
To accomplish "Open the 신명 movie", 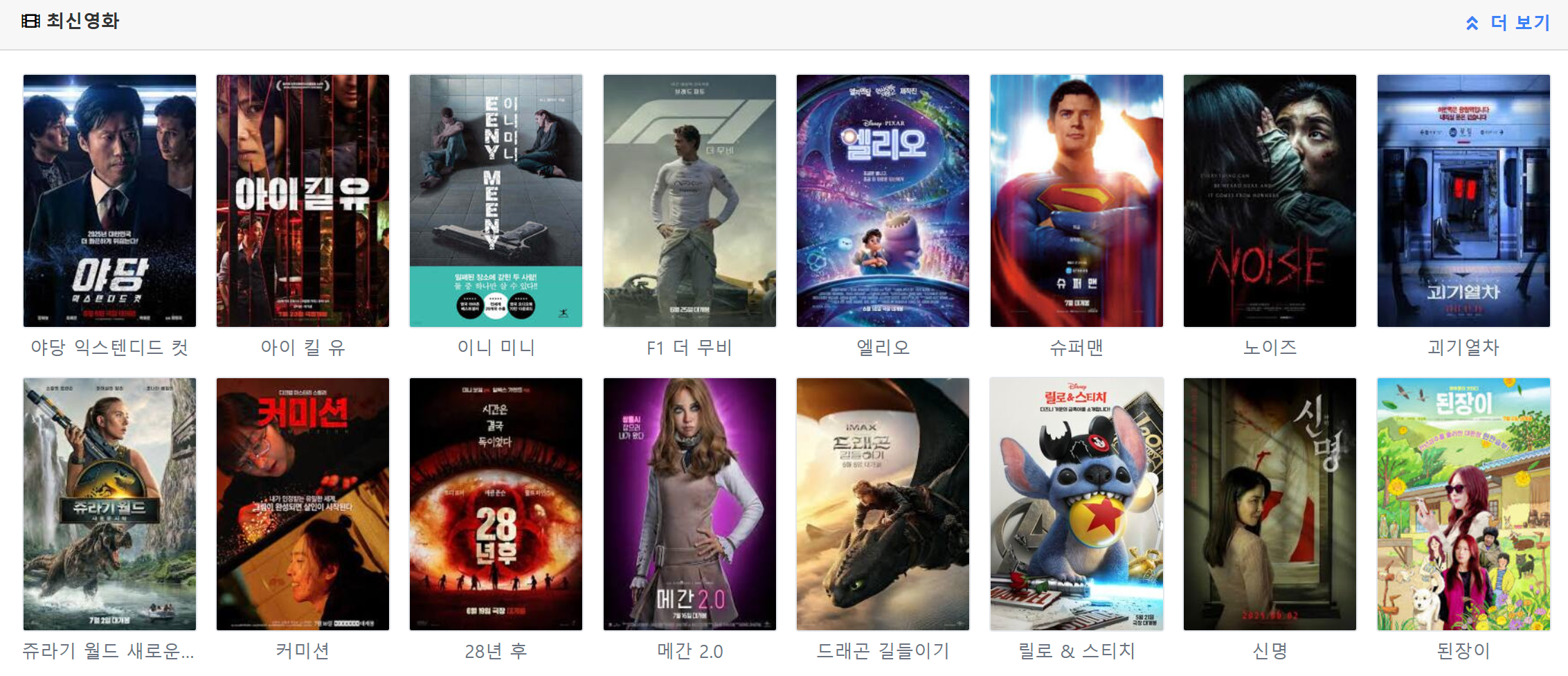I will pyautogui.click(x=1270, y=504).
